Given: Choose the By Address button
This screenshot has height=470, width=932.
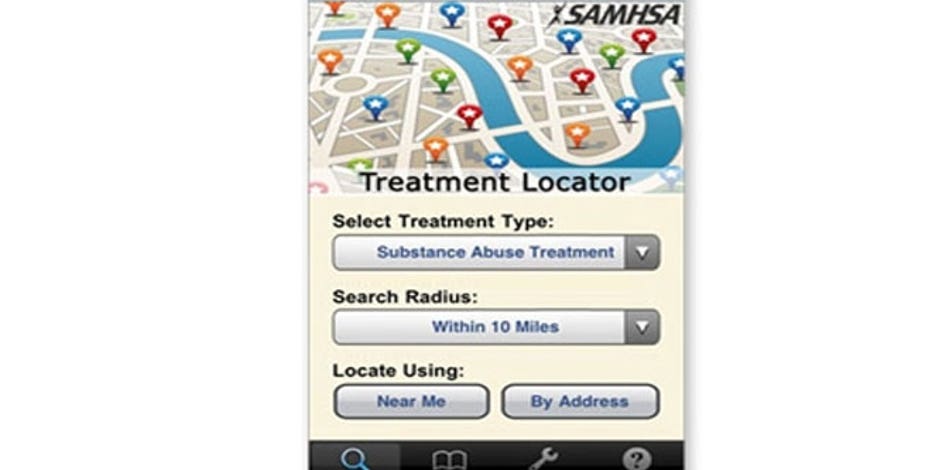Looking at the screenshot, I should point(580,402).
